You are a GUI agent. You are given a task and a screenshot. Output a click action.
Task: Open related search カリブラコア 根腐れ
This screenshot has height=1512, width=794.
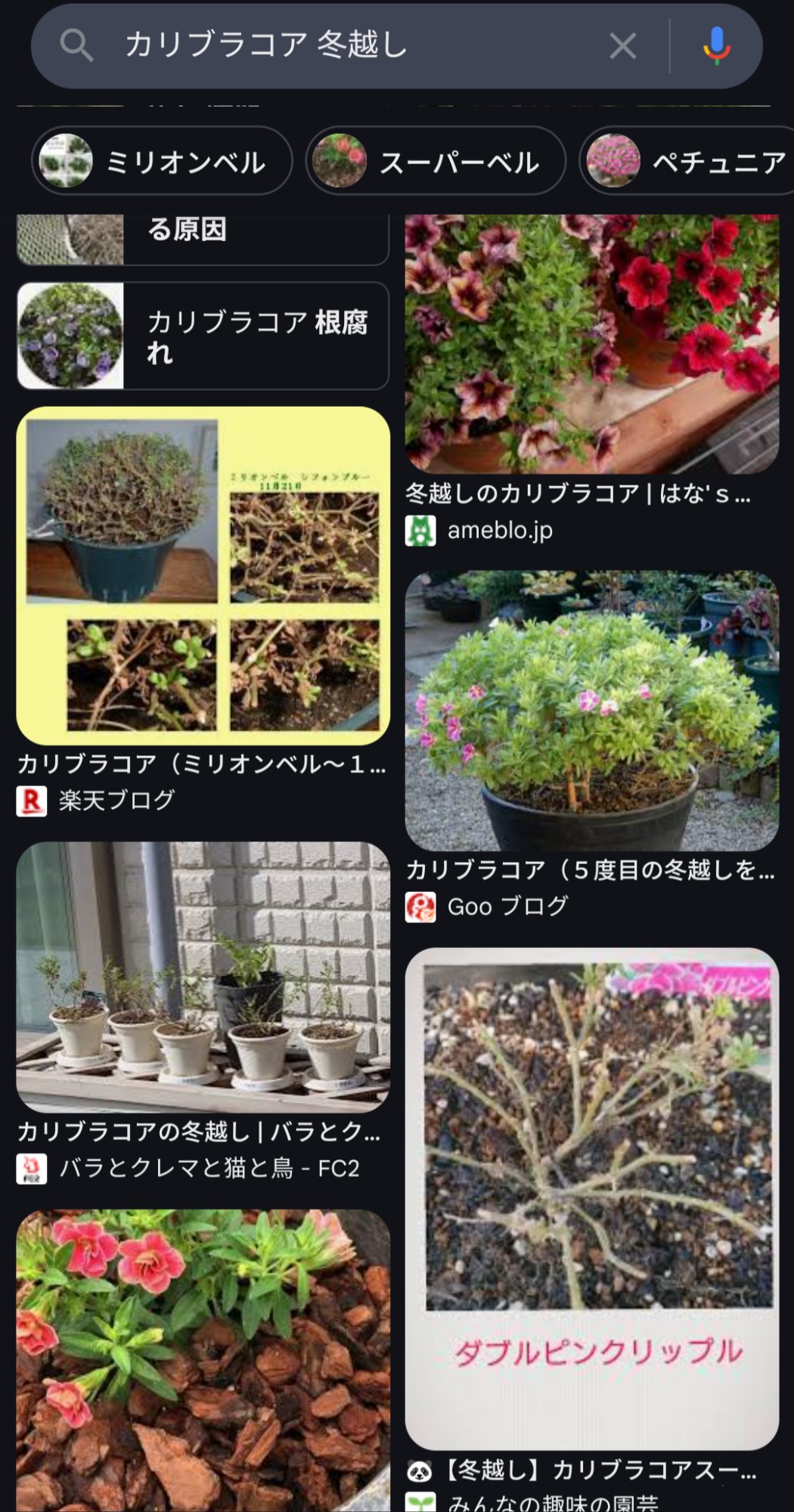click(203, 336)
